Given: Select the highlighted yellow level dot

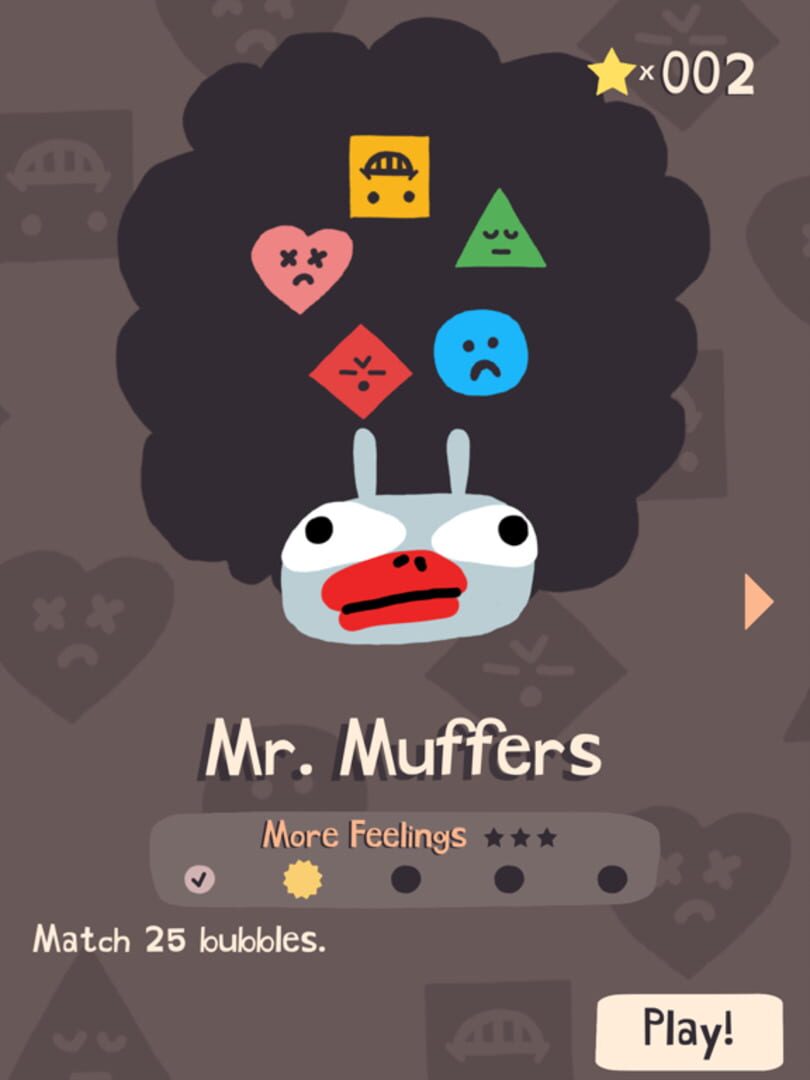Looking at the screenshot, I should (x=303, y=879).
